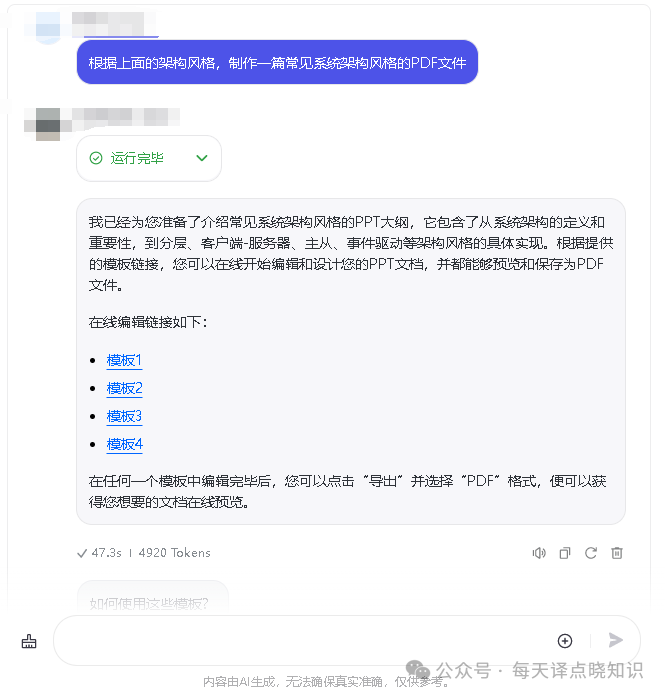Open the 模板2 link

click(x=124, y=388)
